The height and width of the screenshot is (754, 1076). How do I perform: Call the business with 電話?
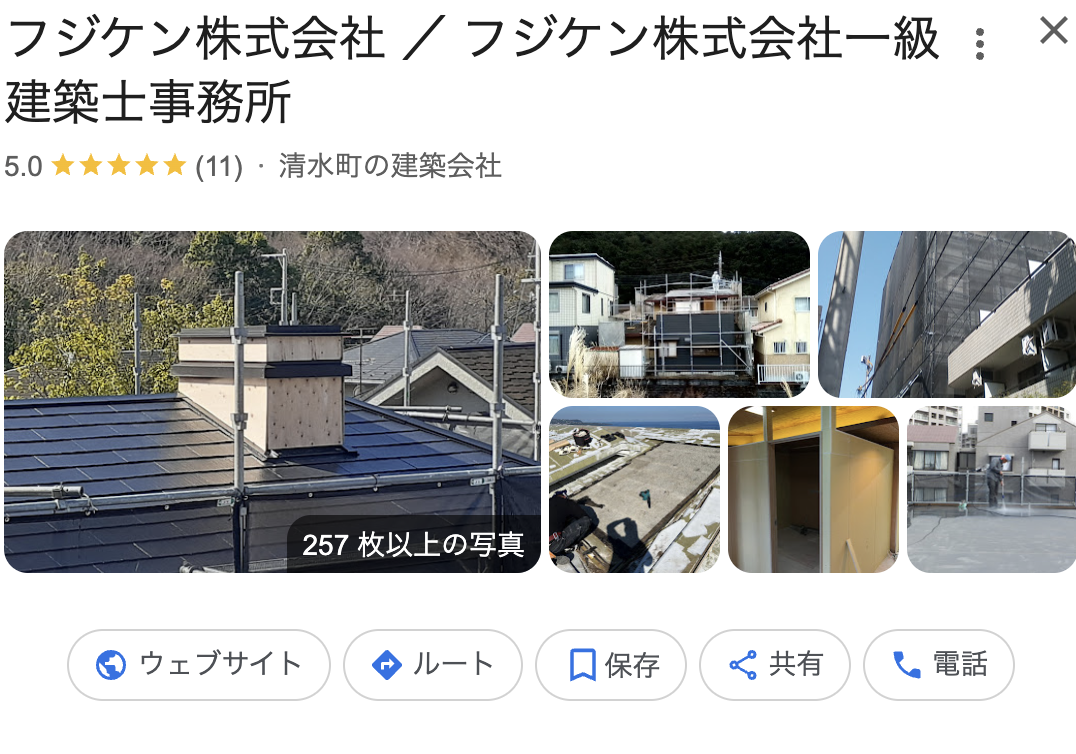coord(938,664)
